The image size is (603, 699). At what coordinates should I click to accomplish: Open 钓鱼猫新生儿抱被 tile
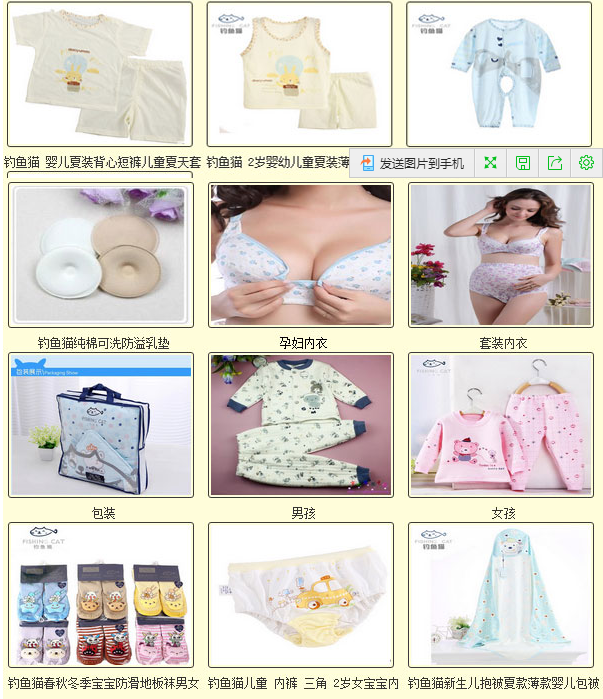click(501, 595)
